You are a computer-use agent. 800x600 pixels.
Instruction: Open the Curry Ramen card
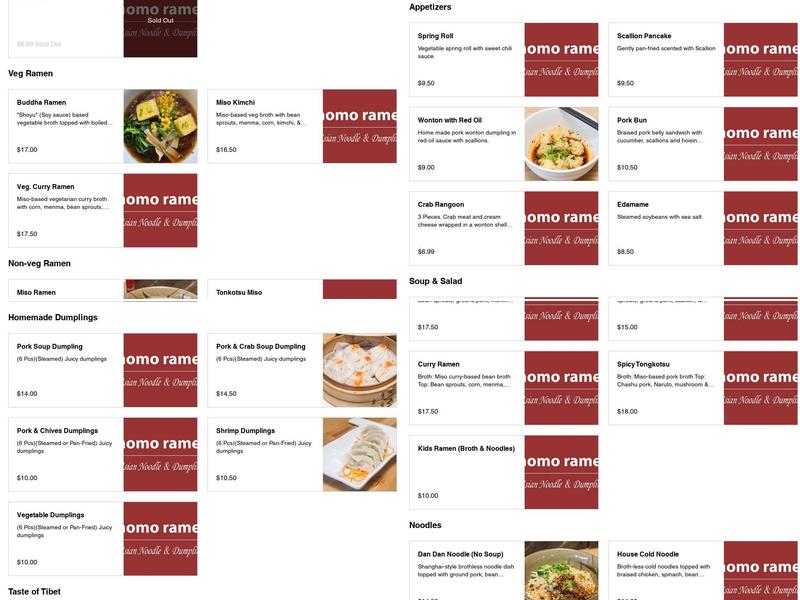(467, 387)
